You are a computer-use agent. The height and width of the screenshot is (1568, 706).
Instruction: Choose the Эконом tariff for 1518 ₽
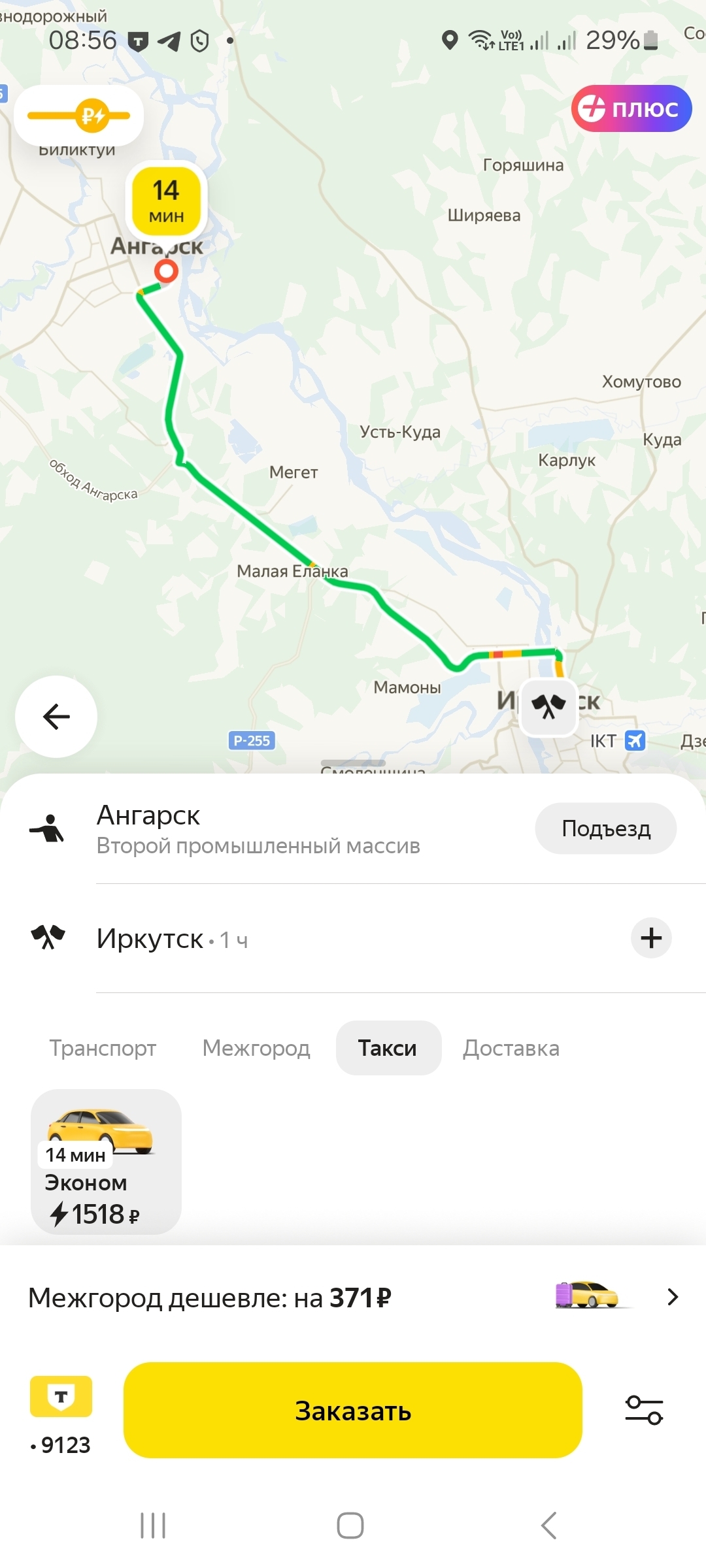click(106, 1162)
